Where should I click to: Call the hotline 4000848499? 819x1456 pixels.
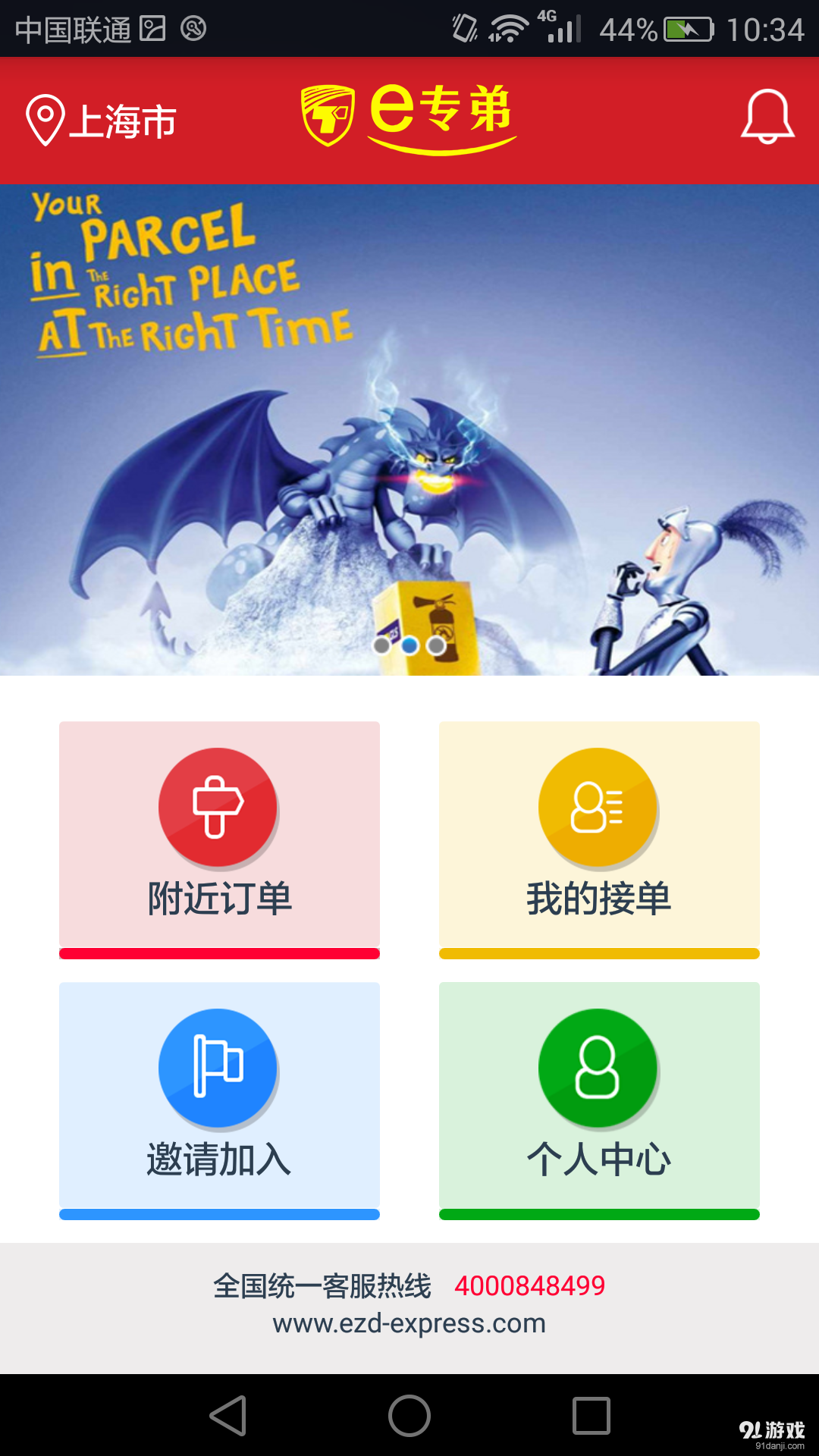[x=529, y=1285]
